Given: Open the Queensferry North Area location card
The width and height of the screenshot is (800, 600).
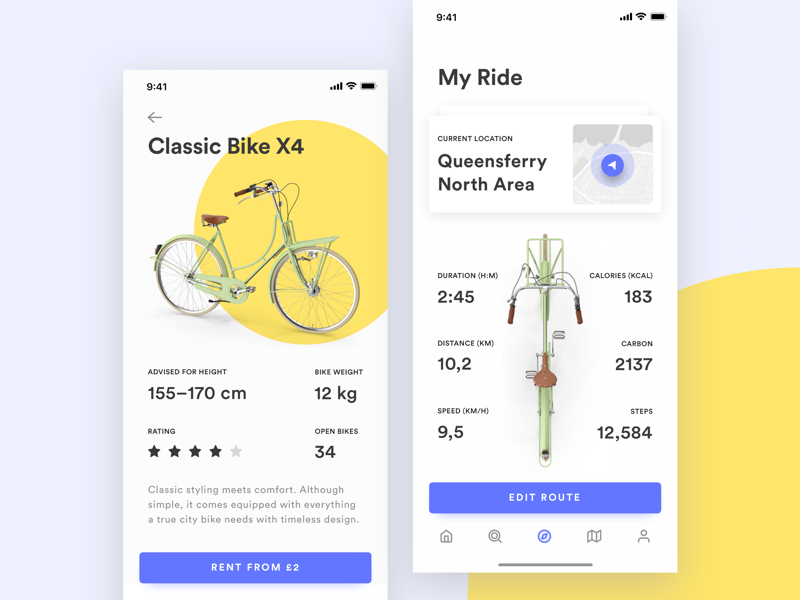Looking at the screenshot, I should click(500, 165).
